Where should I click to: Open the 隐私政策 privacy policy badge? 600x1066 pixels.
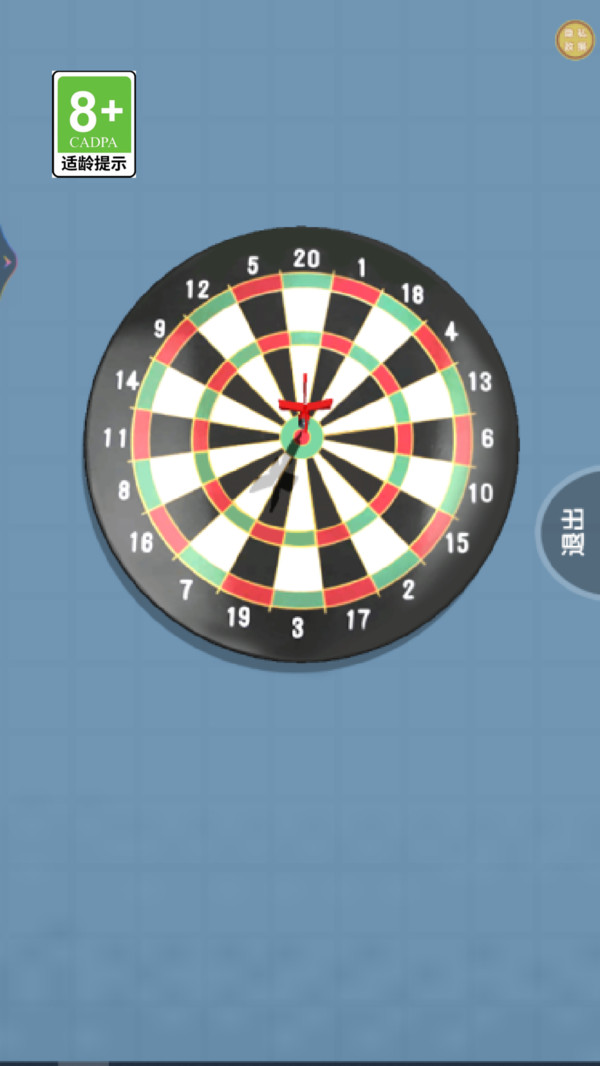coord(575,40)
